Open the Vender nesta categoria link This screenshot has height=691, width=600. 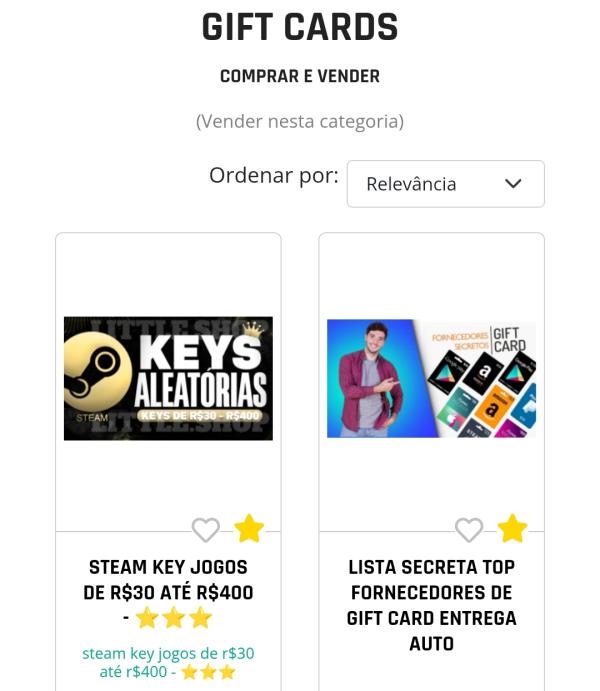point(300,122)
